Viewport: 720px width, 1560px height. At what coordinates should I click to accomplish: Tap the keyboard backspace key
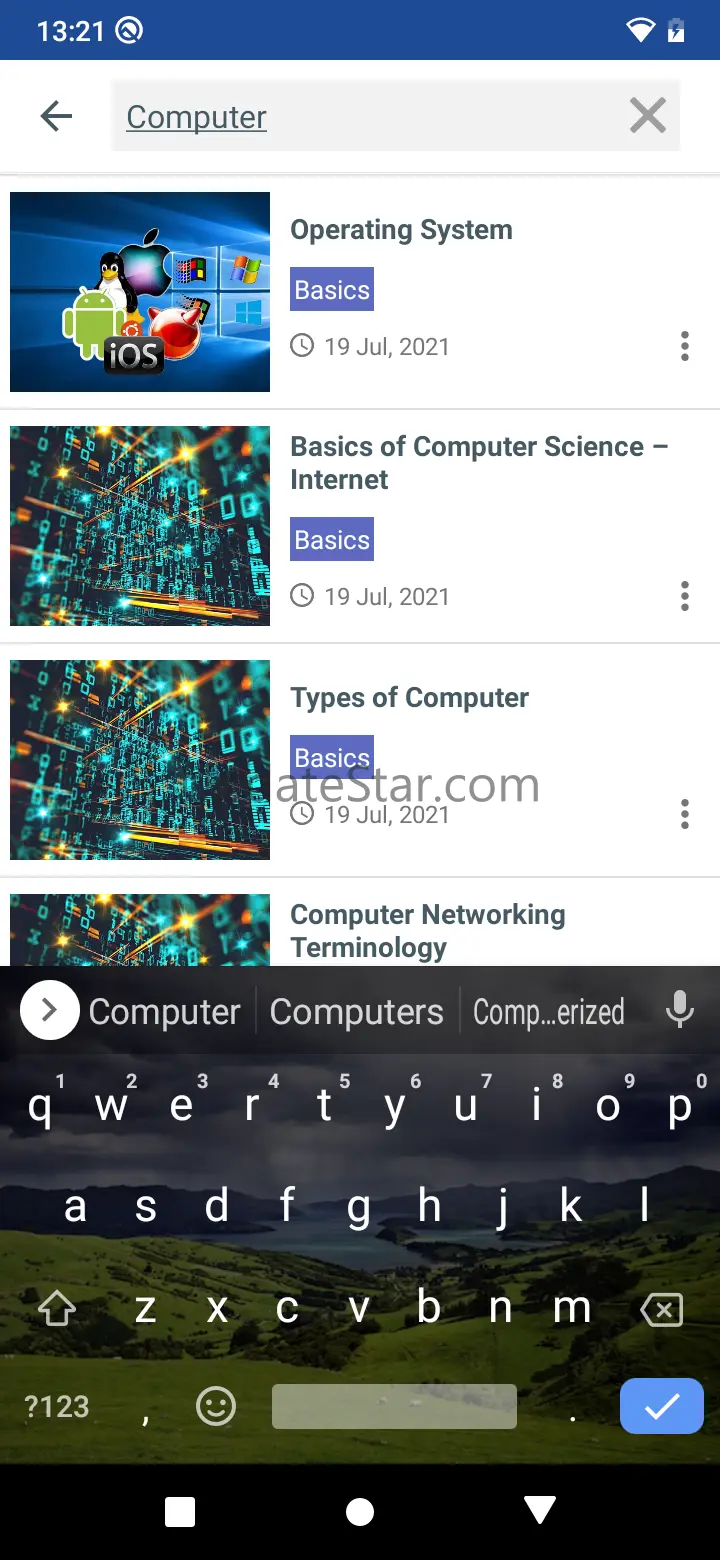(x=661, y=1309)
